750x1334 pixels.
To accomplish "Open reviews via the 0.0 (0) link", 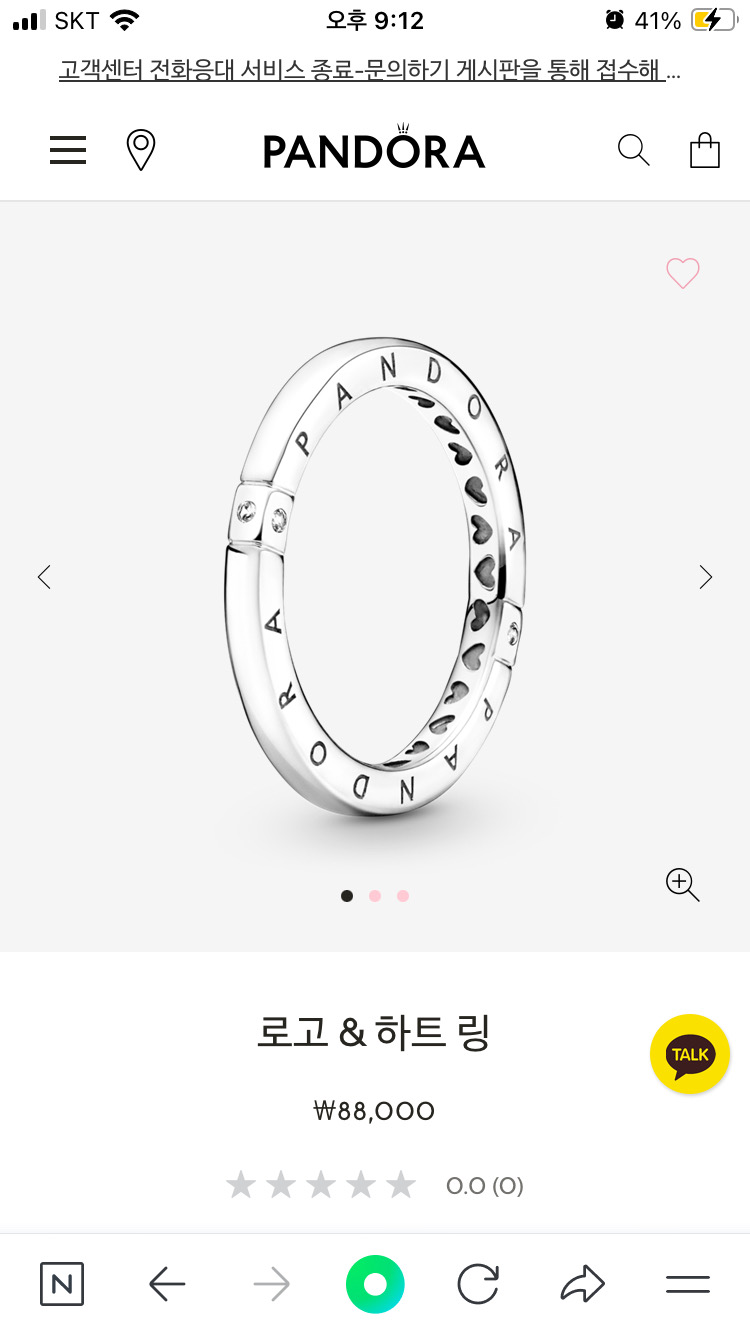I will 483,1186.
